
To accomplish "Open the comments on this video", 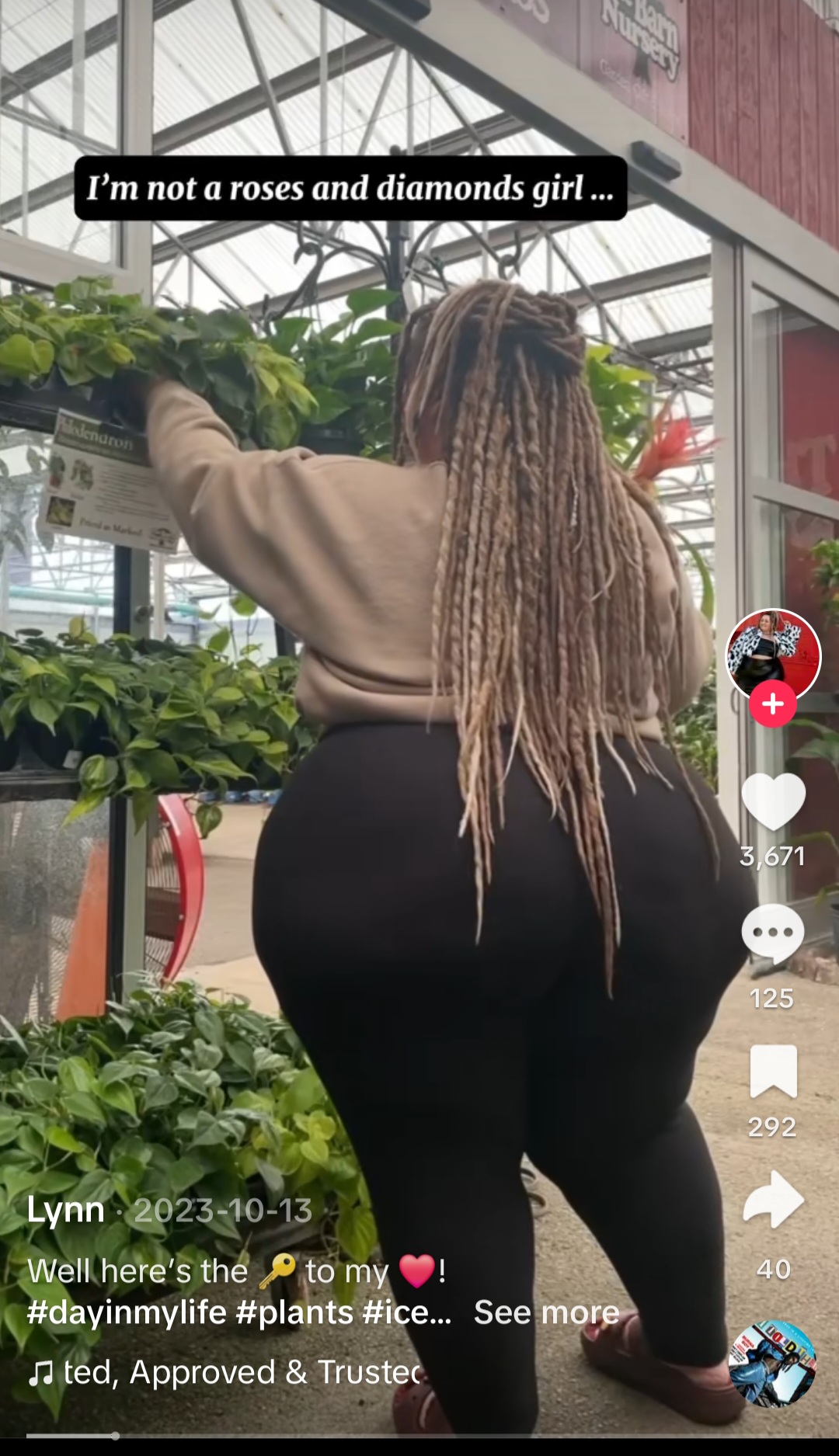I will pyautogui.click(x=773, y=934).
